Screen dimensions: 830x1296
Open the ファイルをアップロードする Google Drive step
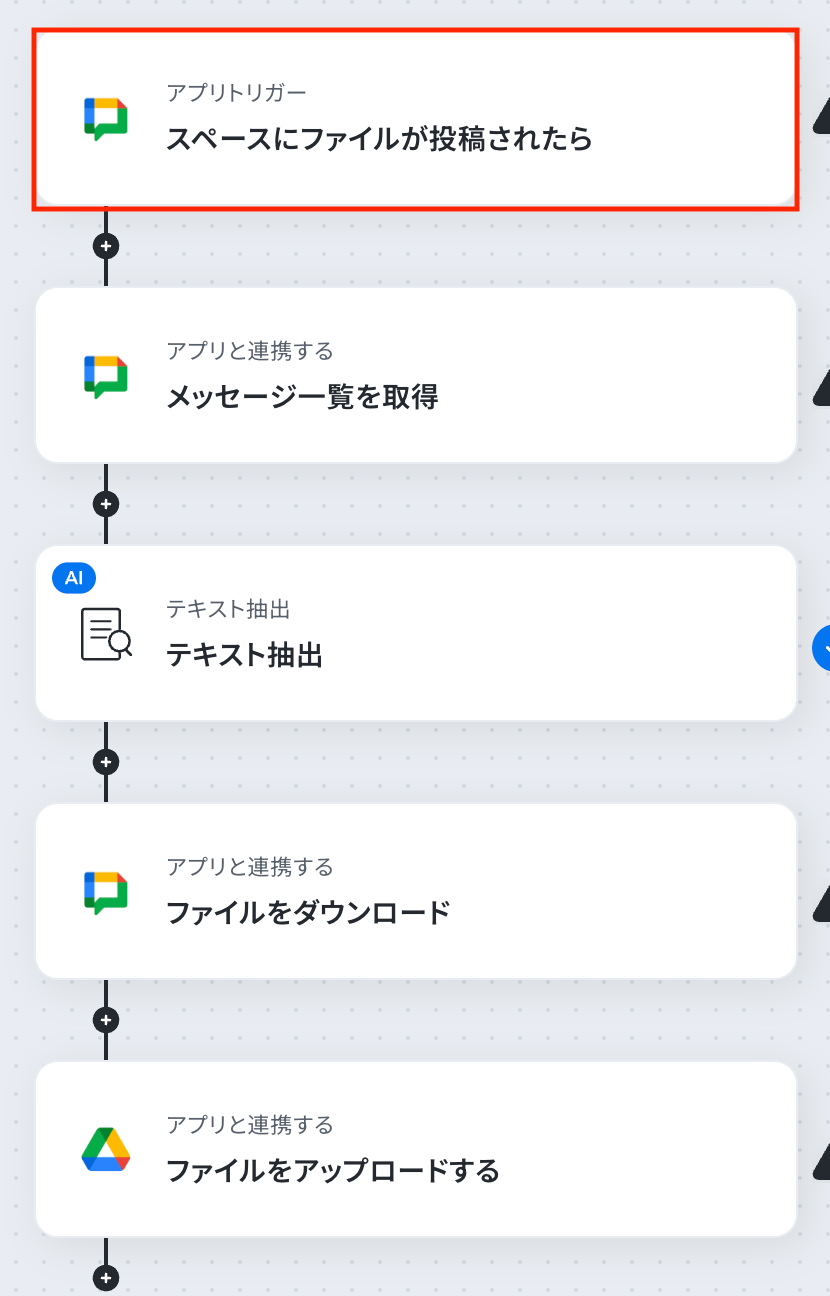click(x=415, y=1149)
